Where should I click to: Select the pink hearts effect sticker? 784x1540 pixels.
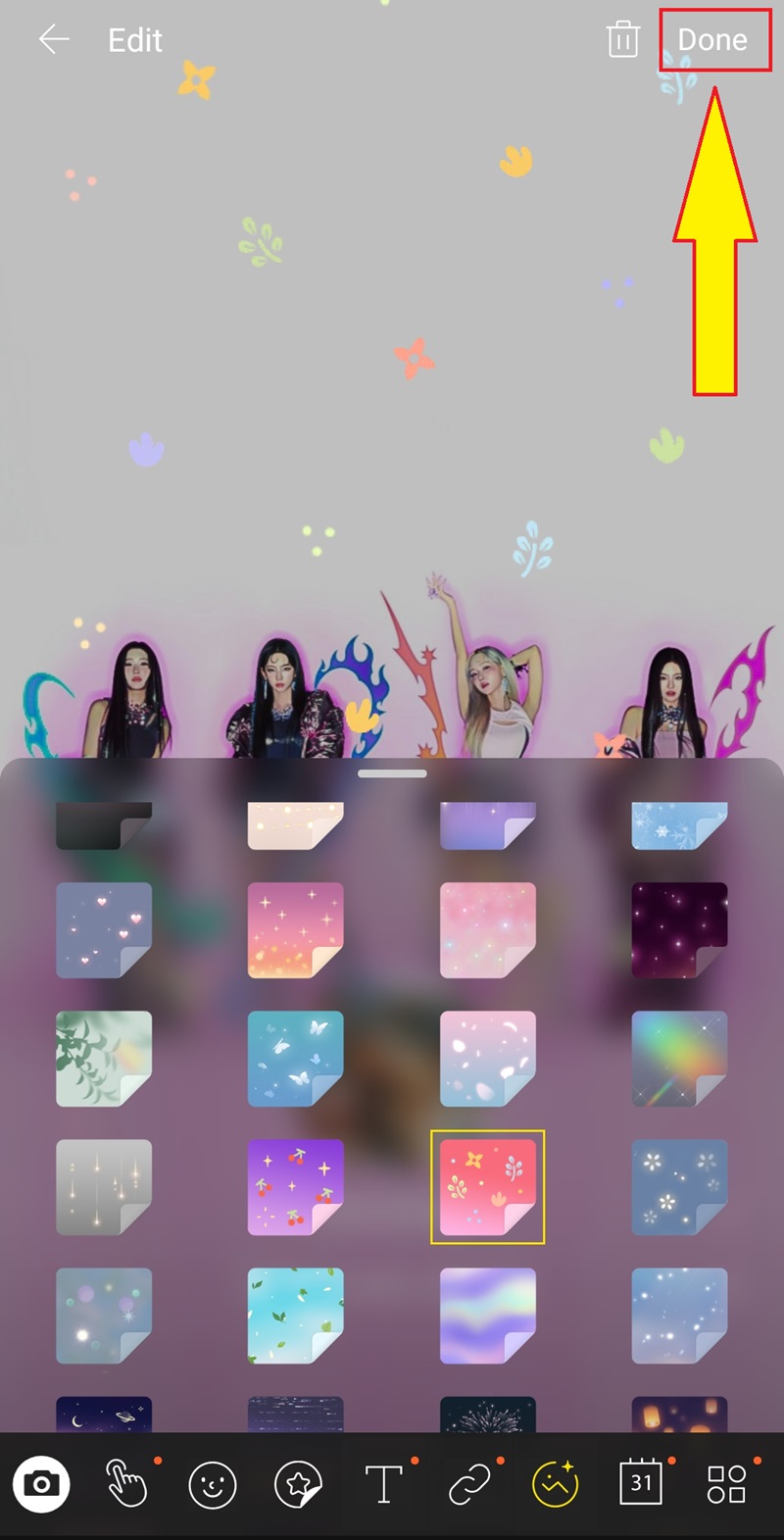click(x=104, y=930)
